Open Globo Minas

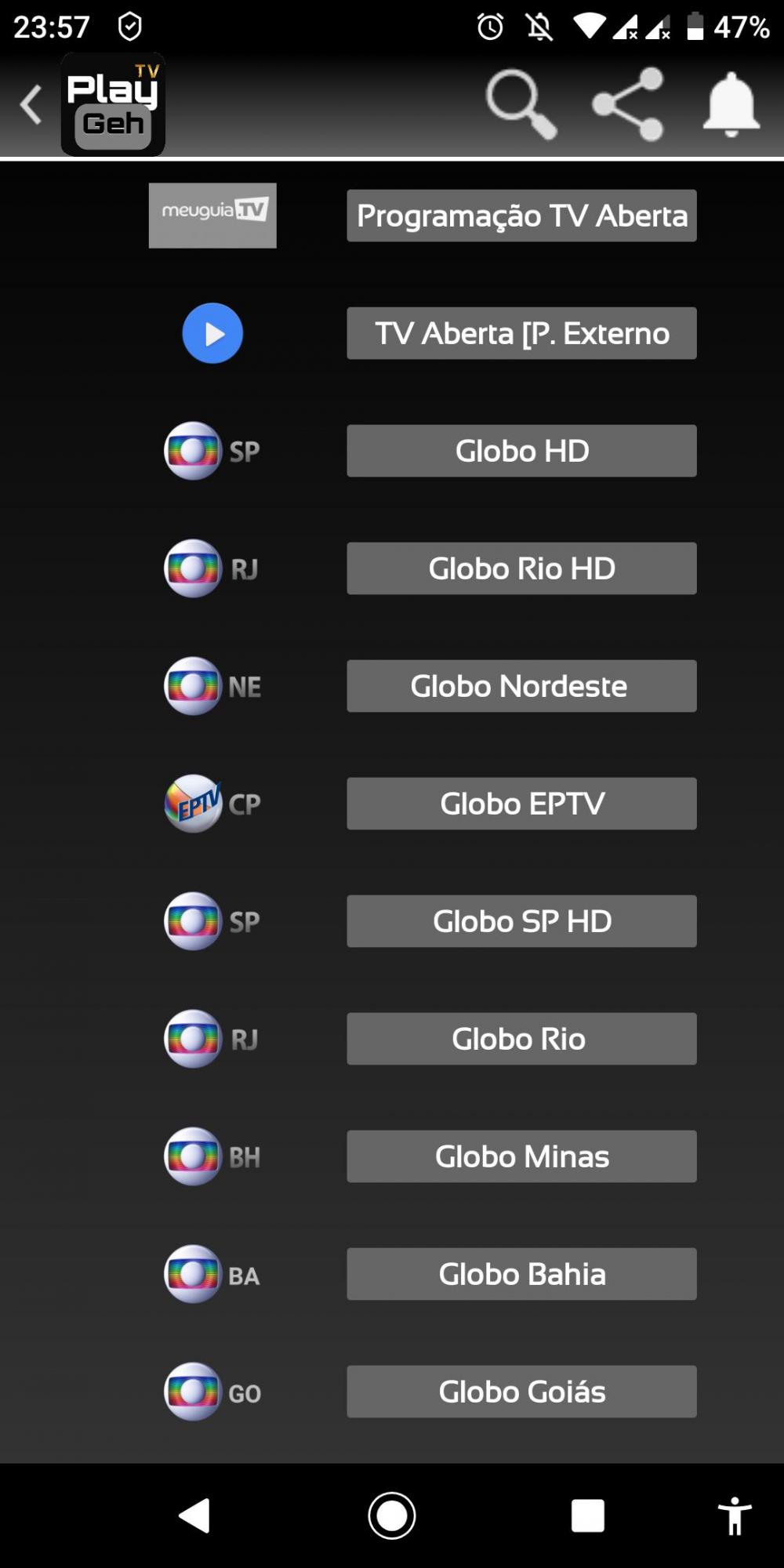click(x=521, y=1156)
